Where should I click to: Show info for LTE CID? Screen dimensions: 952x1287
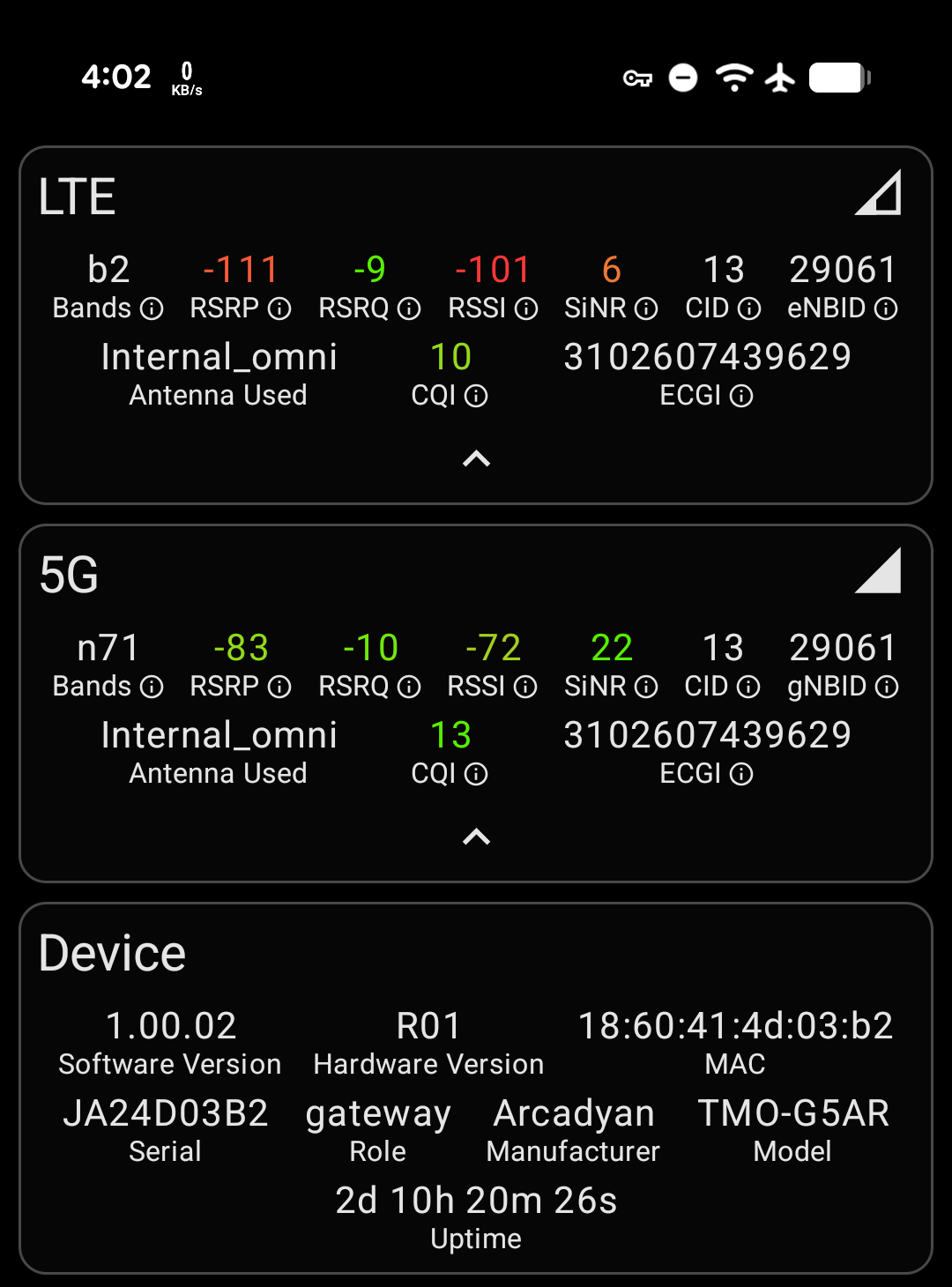point(749,309)
